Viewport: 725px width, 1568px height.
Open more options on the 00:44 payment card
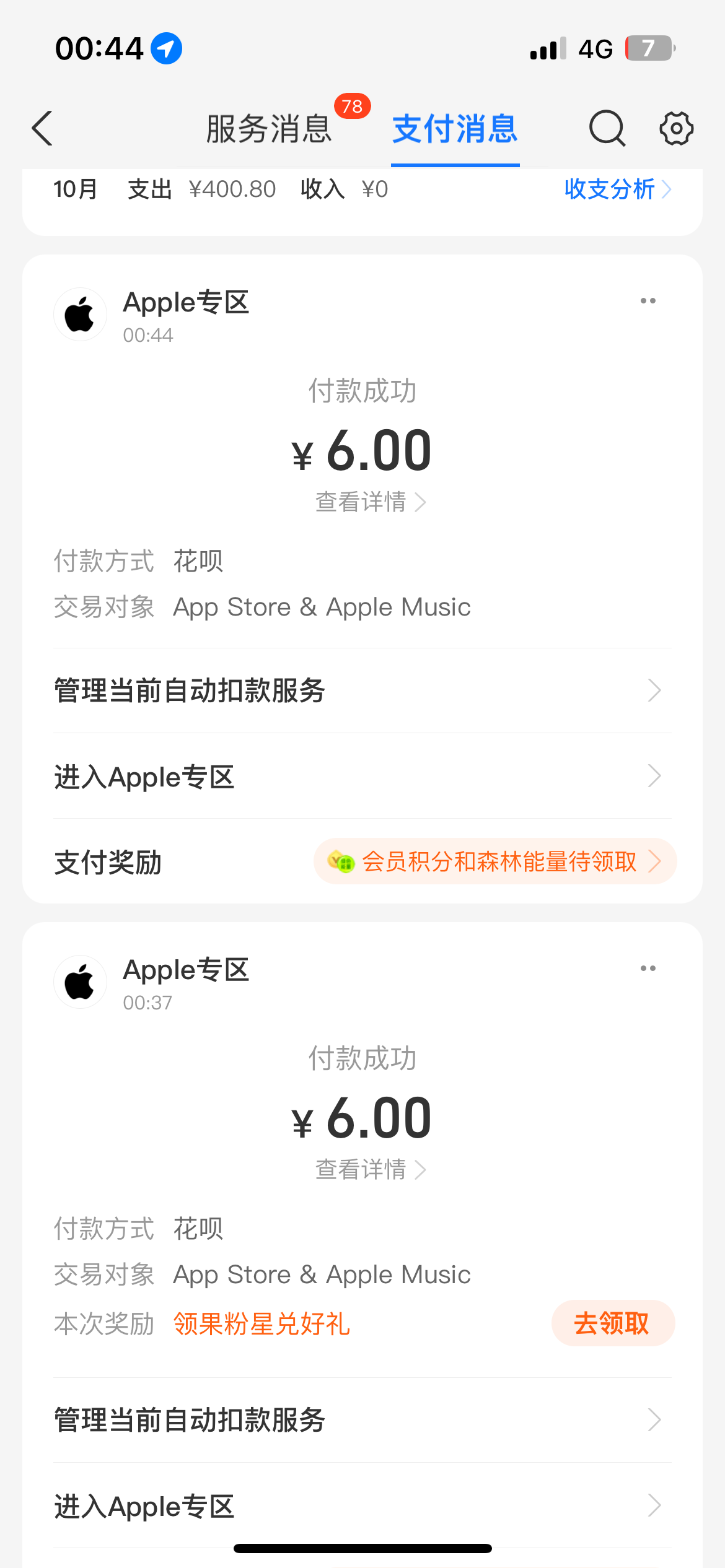click(x=648, y=300)
